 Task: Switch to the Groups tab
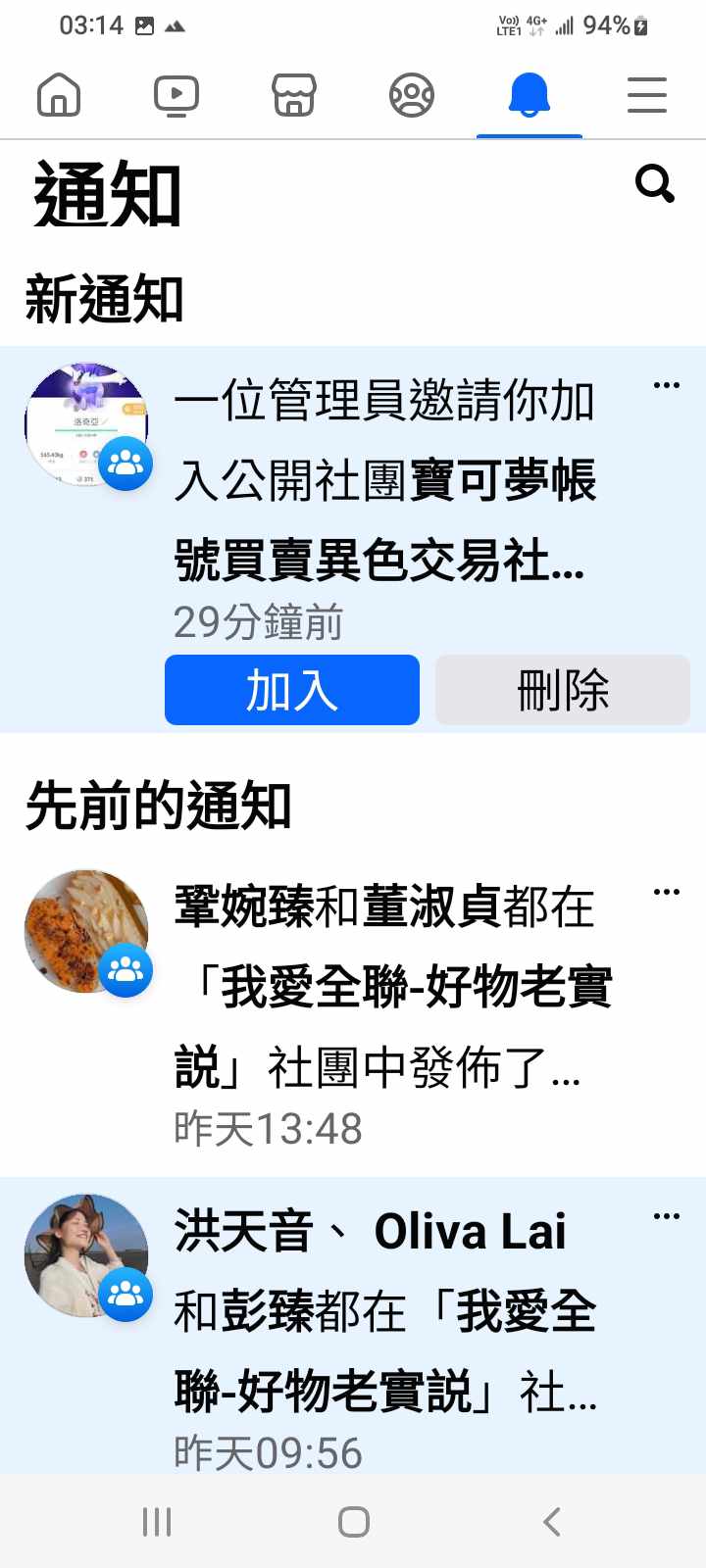click(x=412, y=96)
